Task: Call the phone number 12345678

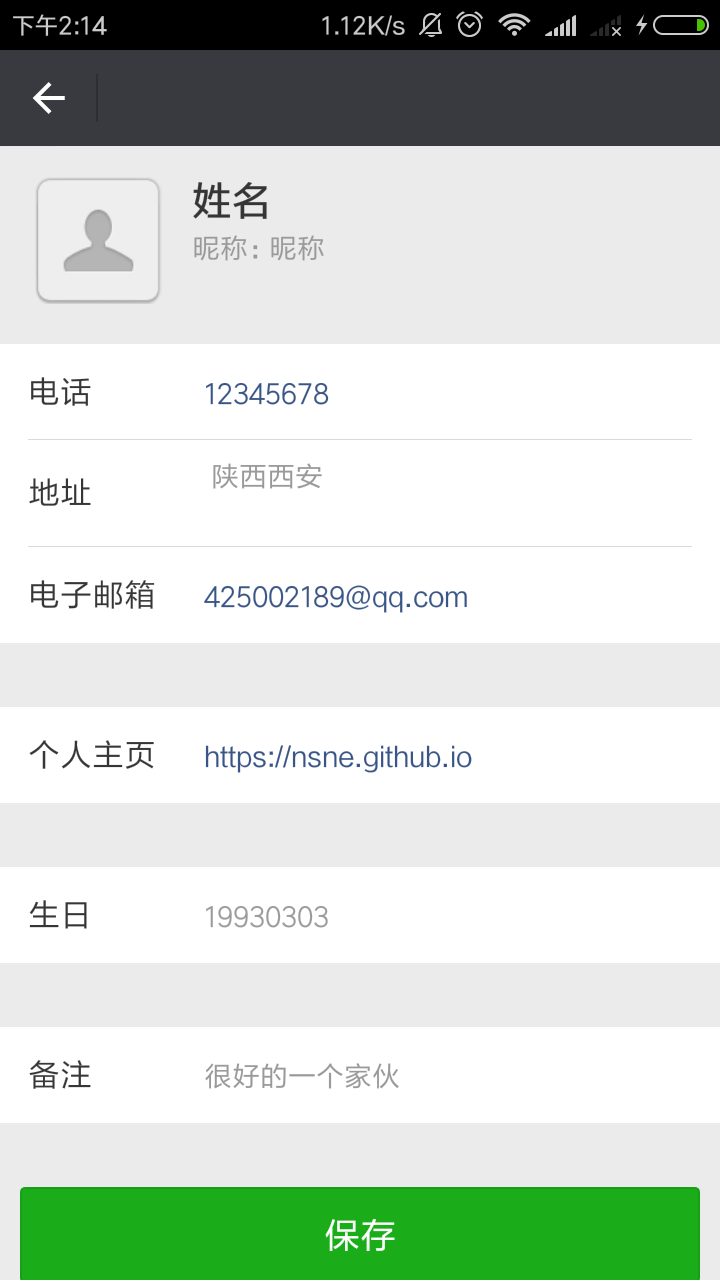Action: pyautogui.click(x=267, y=394)
